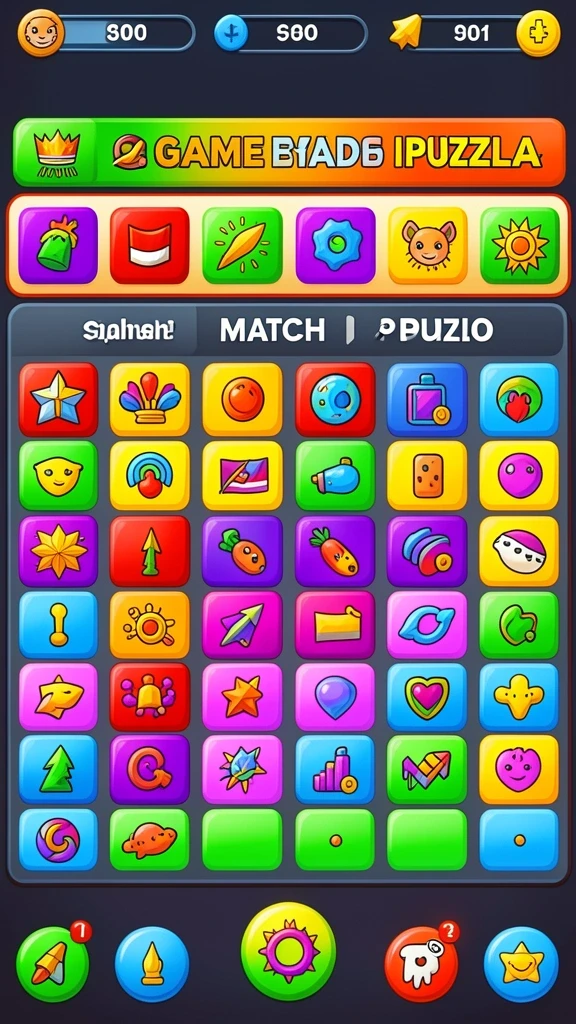Tap the blue bar chart tile
576x1024 pixels.
coord(335,769)
